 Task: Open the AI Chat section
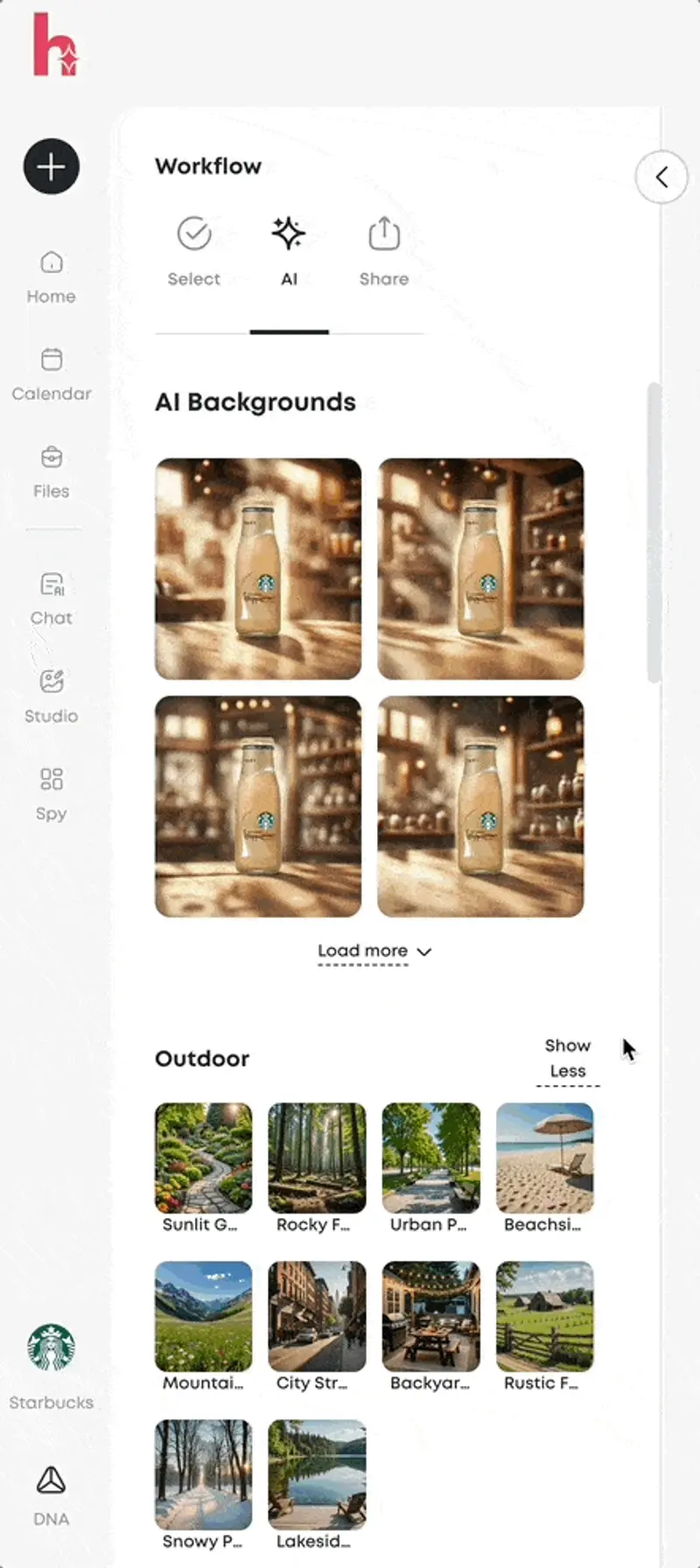click(51, 598)
